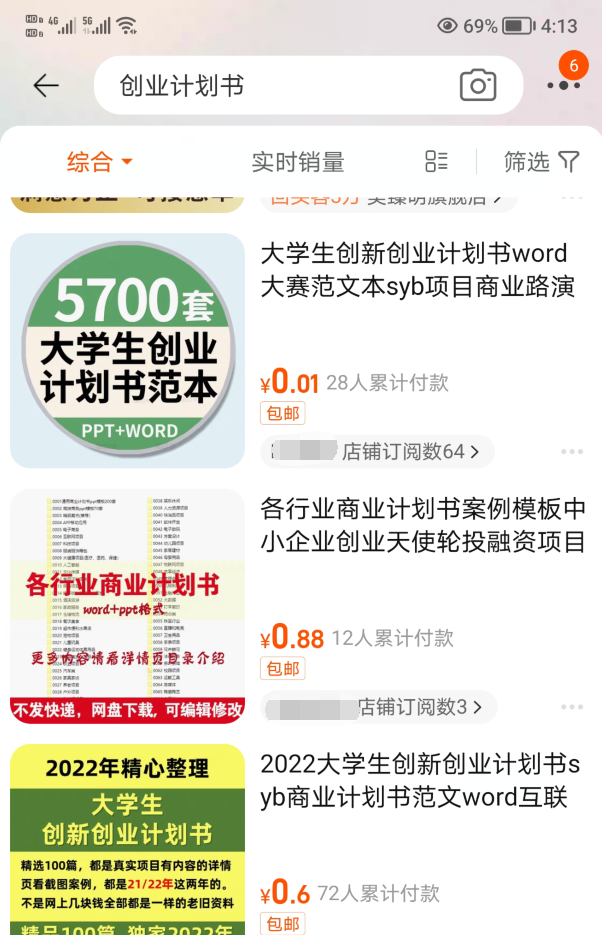
Task: Open 各行业商业计划书案例模板 listing
Action: [x=422, y=526]
